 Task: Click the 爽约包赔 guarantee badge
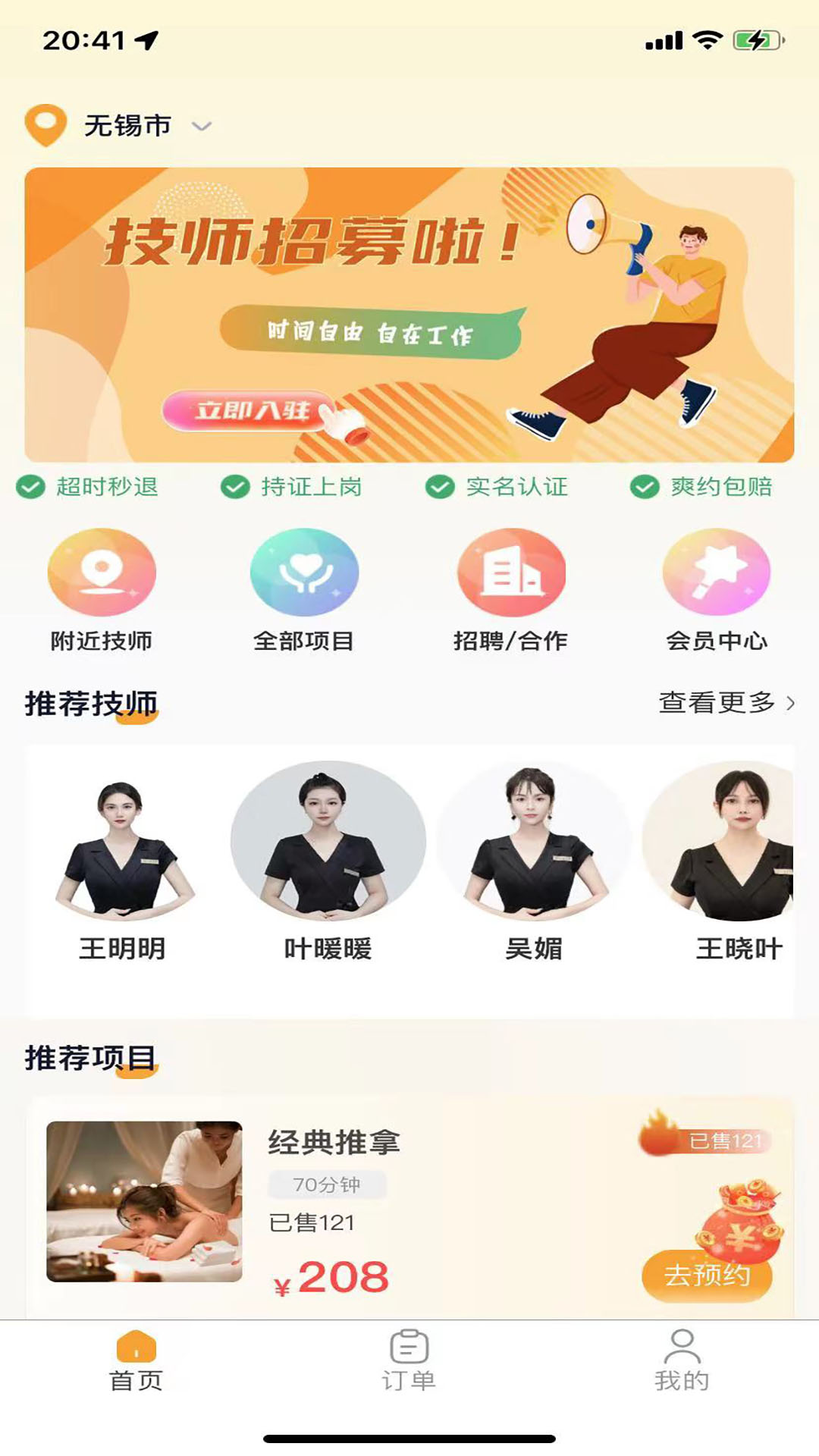pos(645,488)
